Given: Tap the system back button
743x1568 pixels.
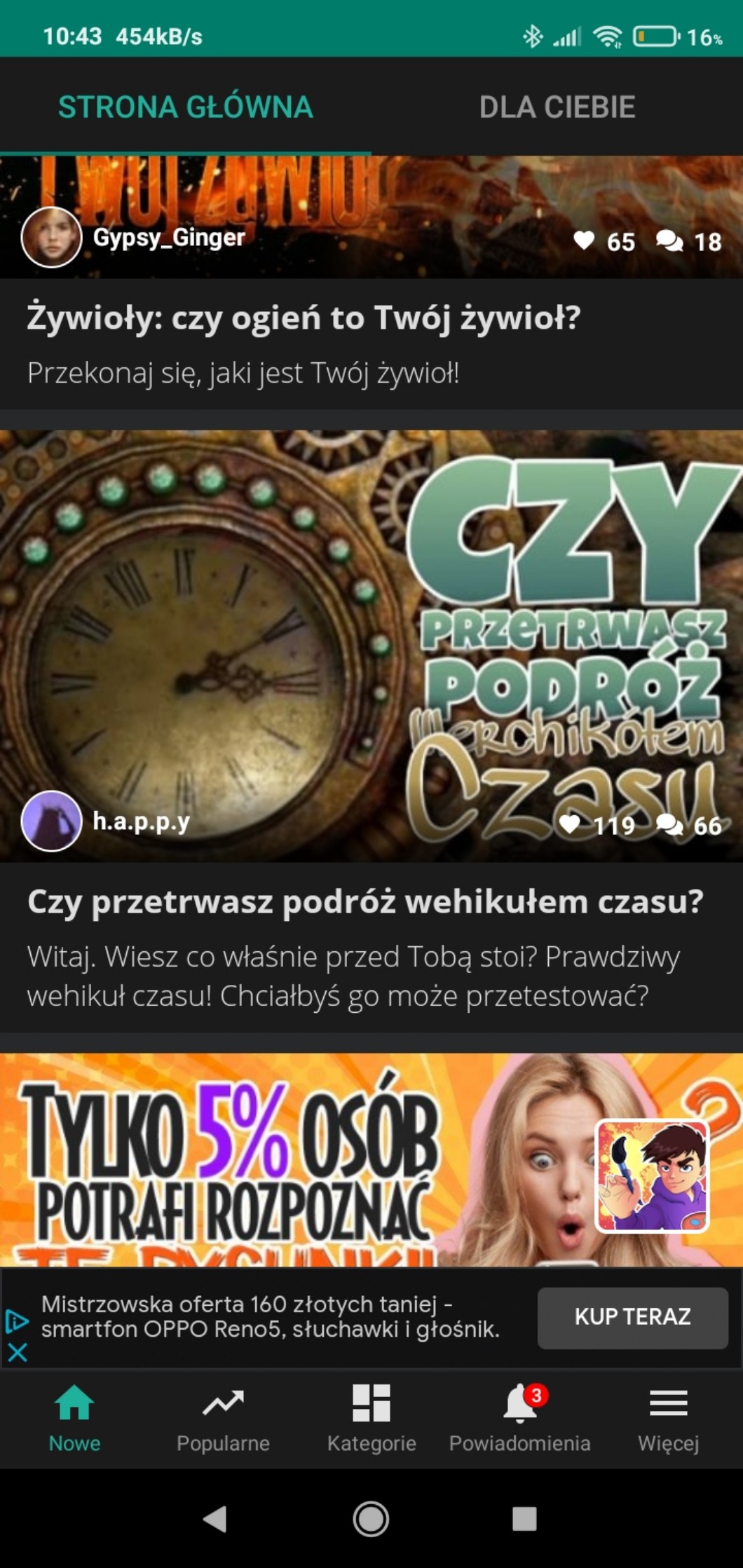Looking at the screenshot, I should tap(216, 1519).
